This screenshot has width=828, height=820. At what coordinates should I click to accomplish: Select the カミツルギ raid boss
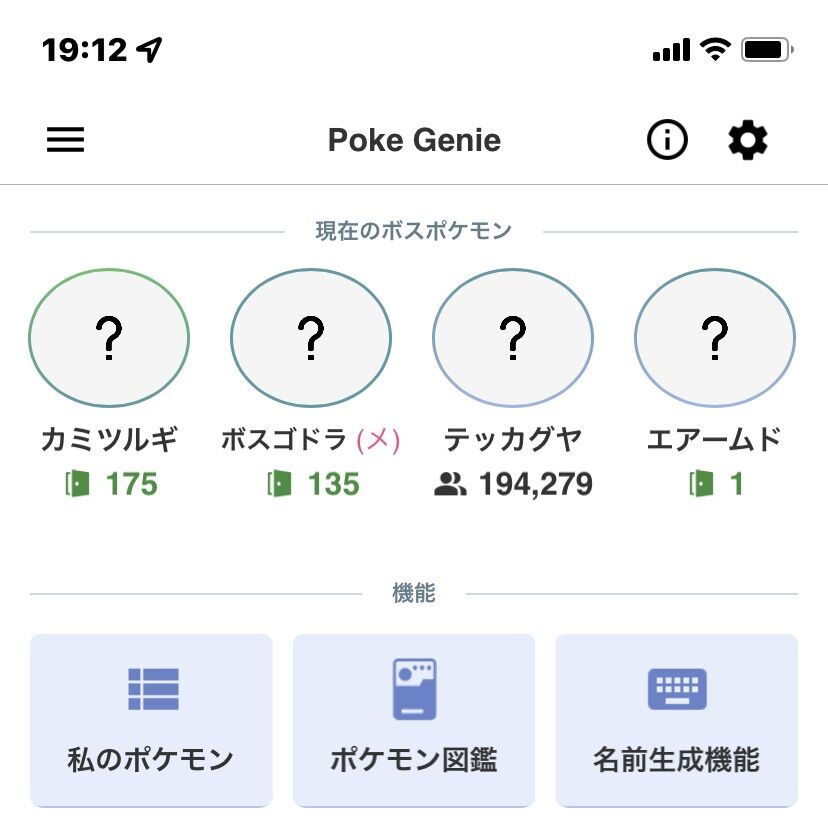pos(109,337)
